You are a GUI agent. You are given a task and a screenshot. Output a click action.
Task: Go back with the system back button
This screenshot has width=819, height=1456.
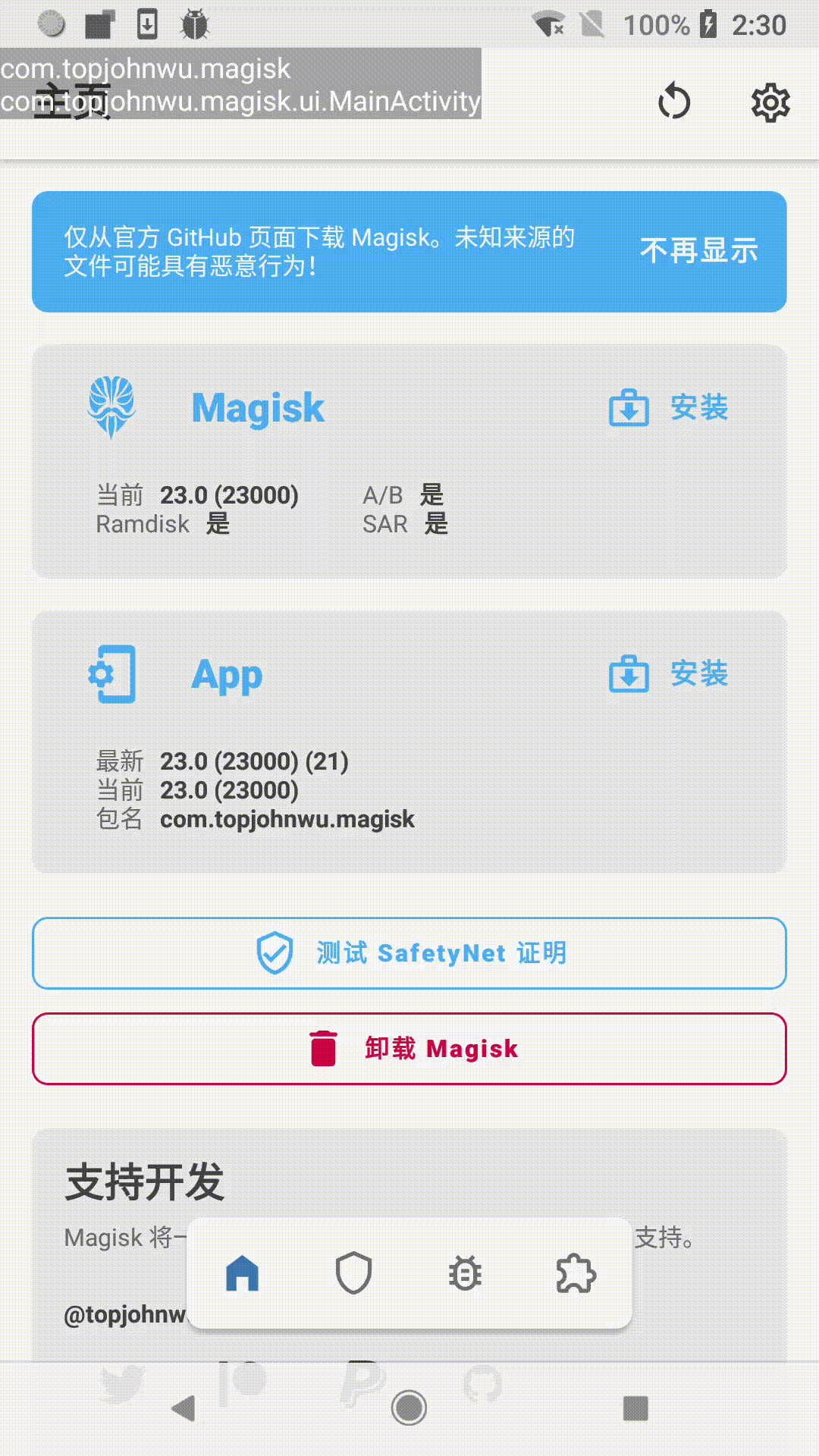click(x=184, y=1408)
